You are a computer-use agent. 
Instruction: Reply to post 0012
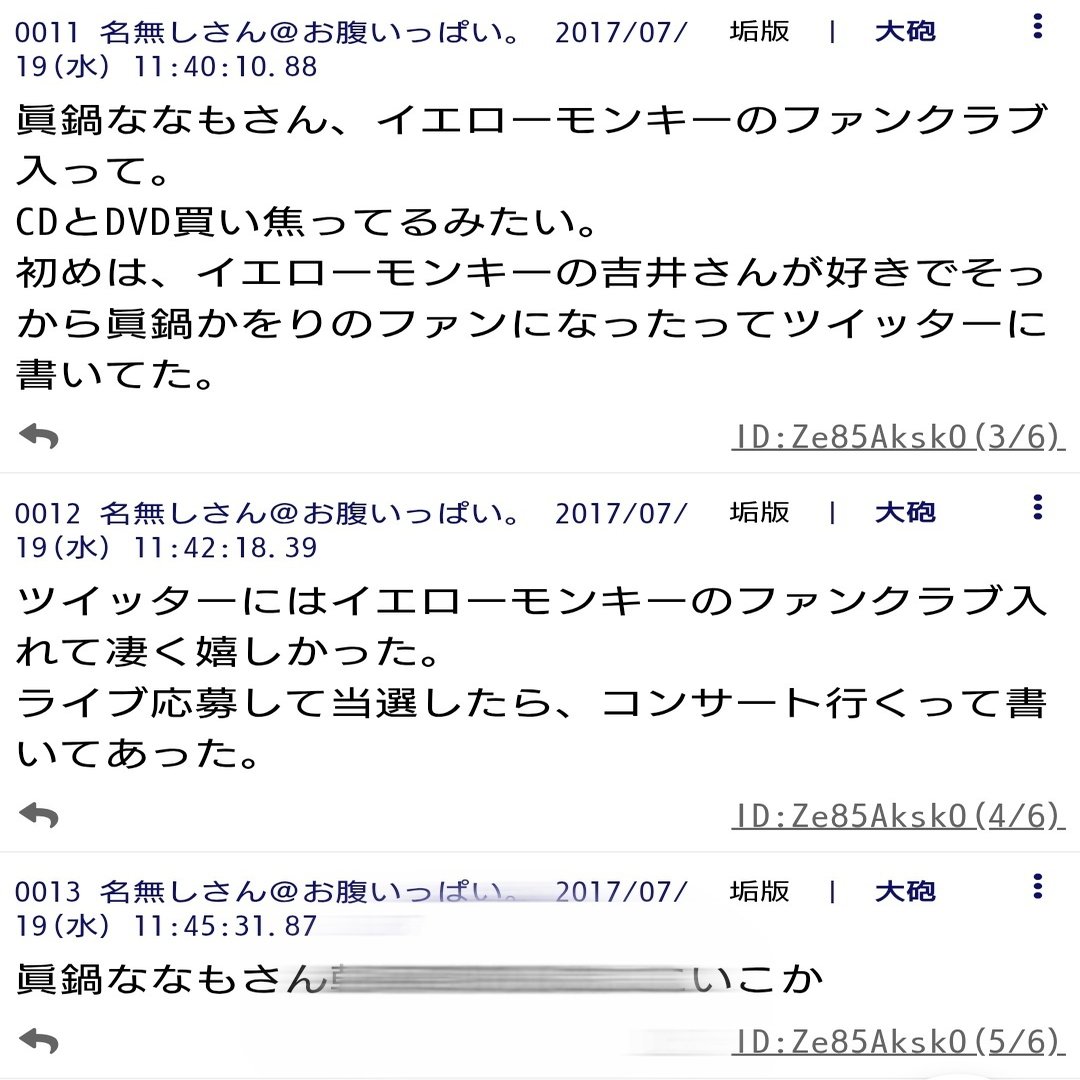[x=39, y=815]
